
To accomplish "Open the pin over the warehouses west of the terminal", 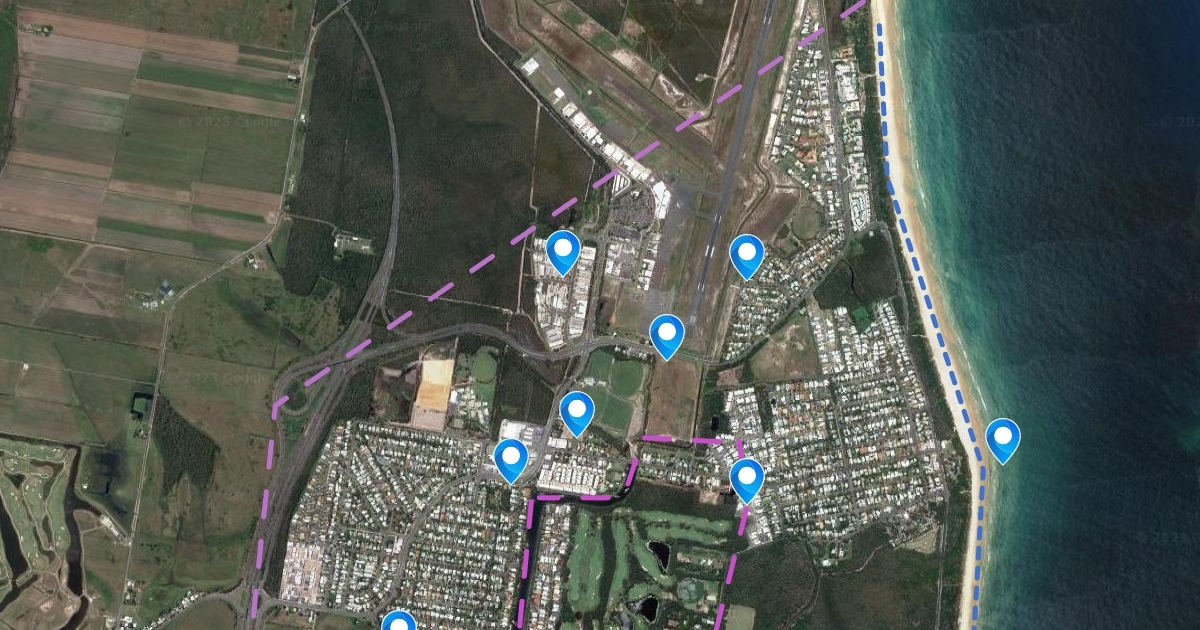I will click(x=563, y=251).
